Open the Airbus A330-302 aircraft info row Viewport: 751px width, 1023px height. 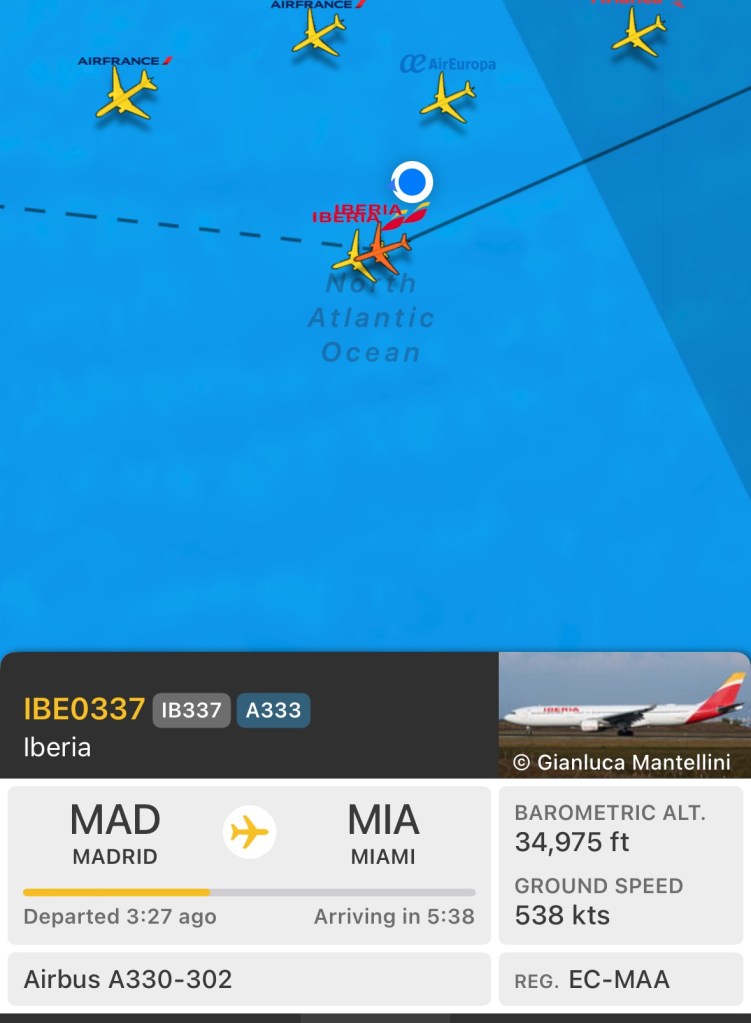249,979
